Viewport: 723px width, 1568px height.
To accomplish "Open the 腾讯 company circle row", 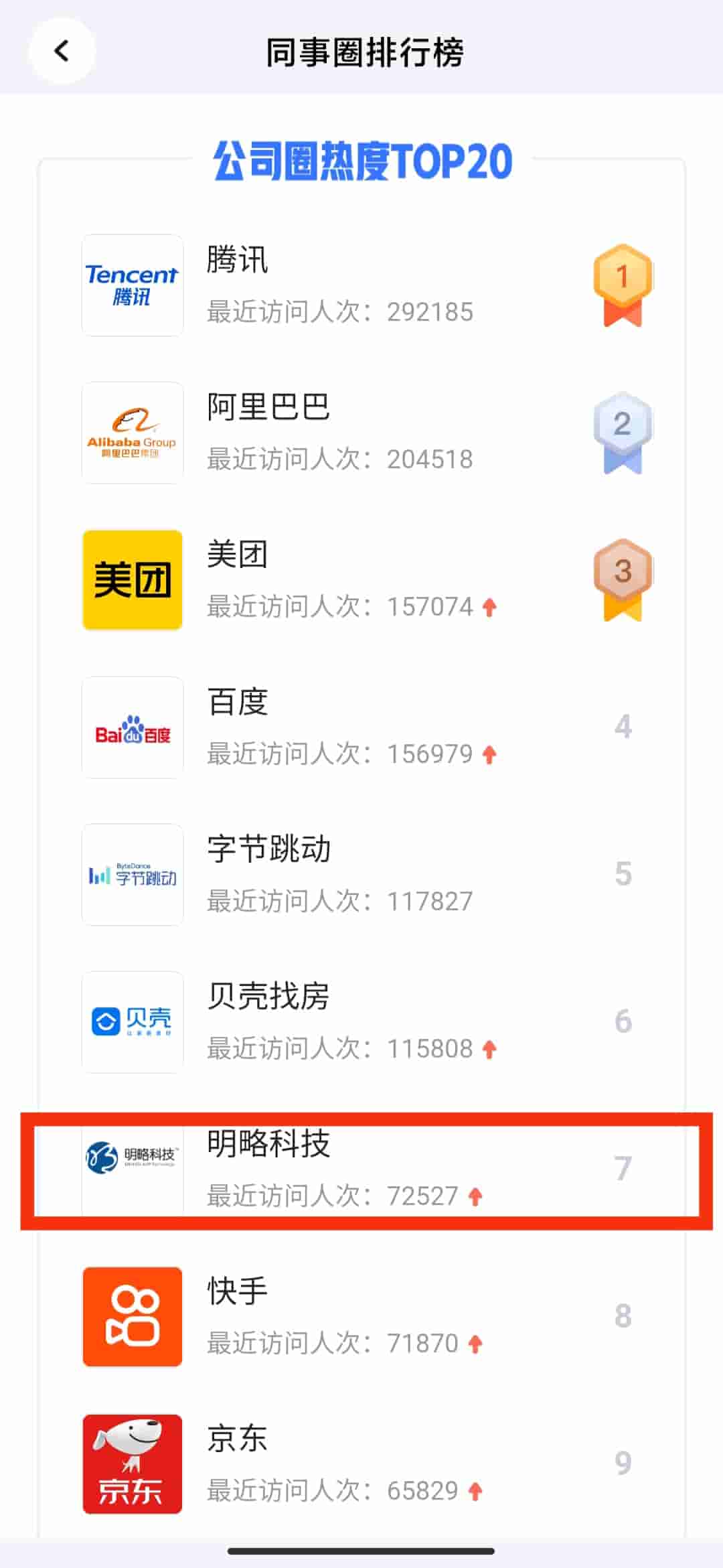I will [361, 285].
